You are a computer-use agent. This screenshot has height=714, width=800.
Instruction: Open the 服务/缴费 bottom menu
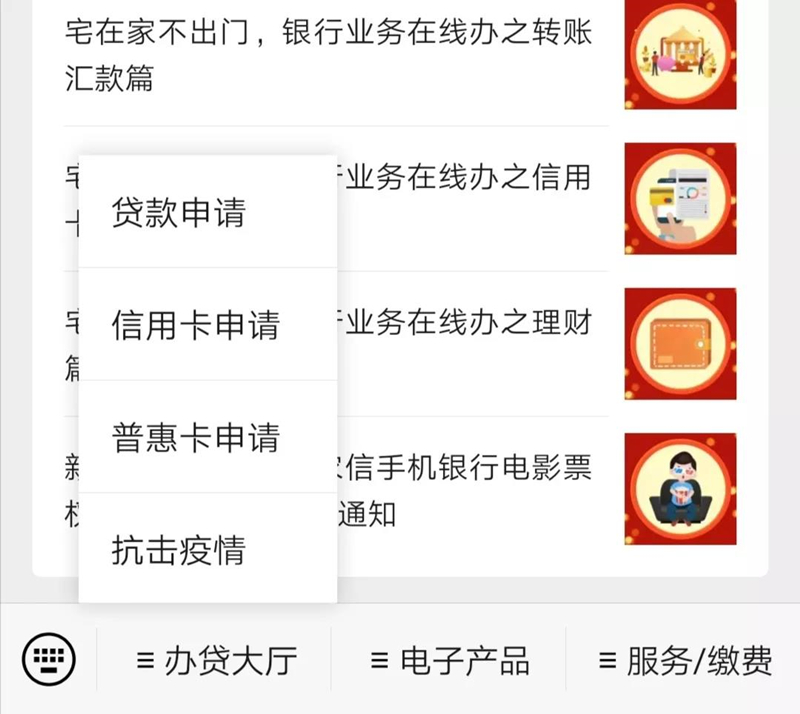click(685, 660)
